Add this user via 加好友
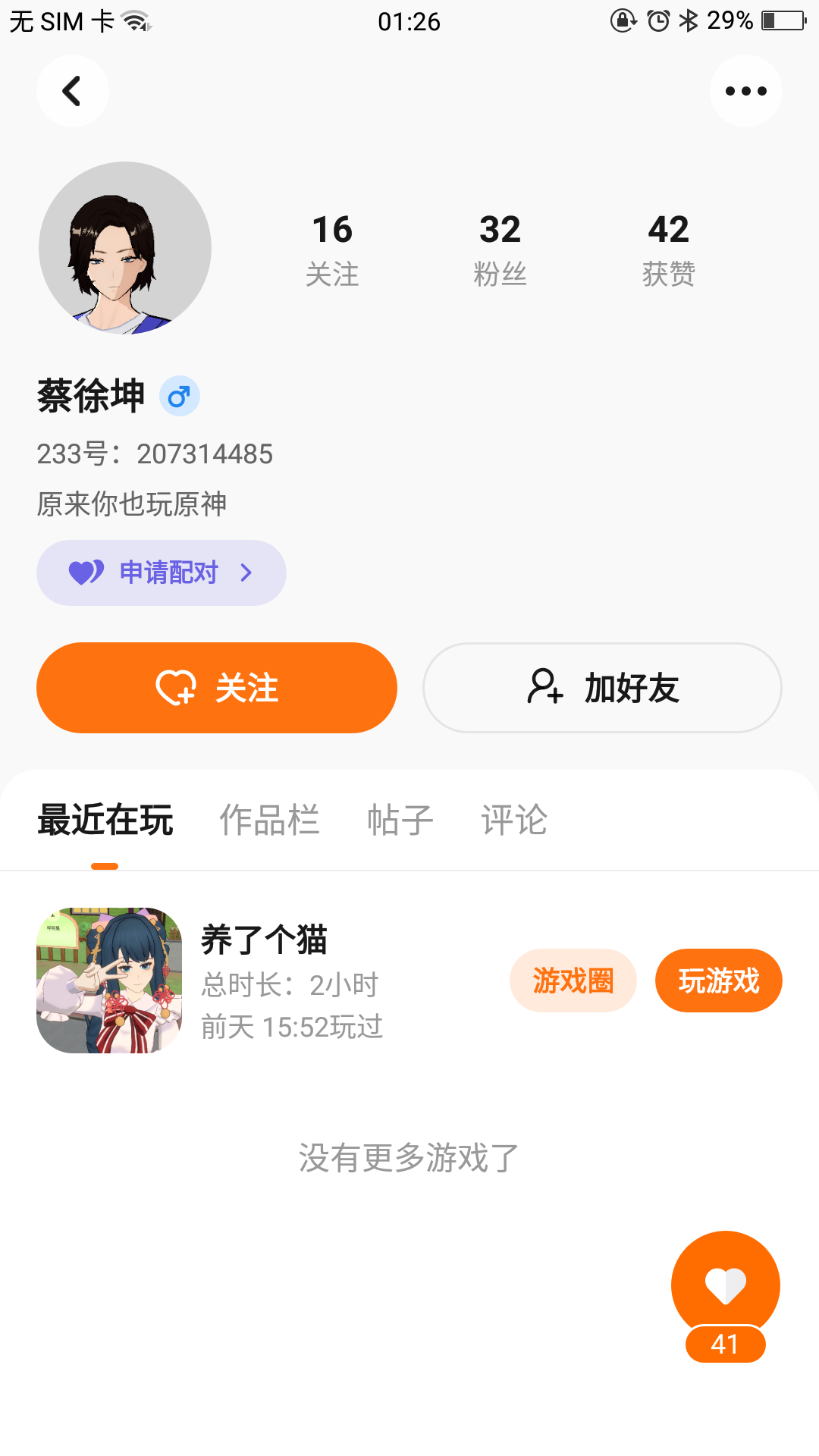 pyautogui.click(x=602, y=688)
